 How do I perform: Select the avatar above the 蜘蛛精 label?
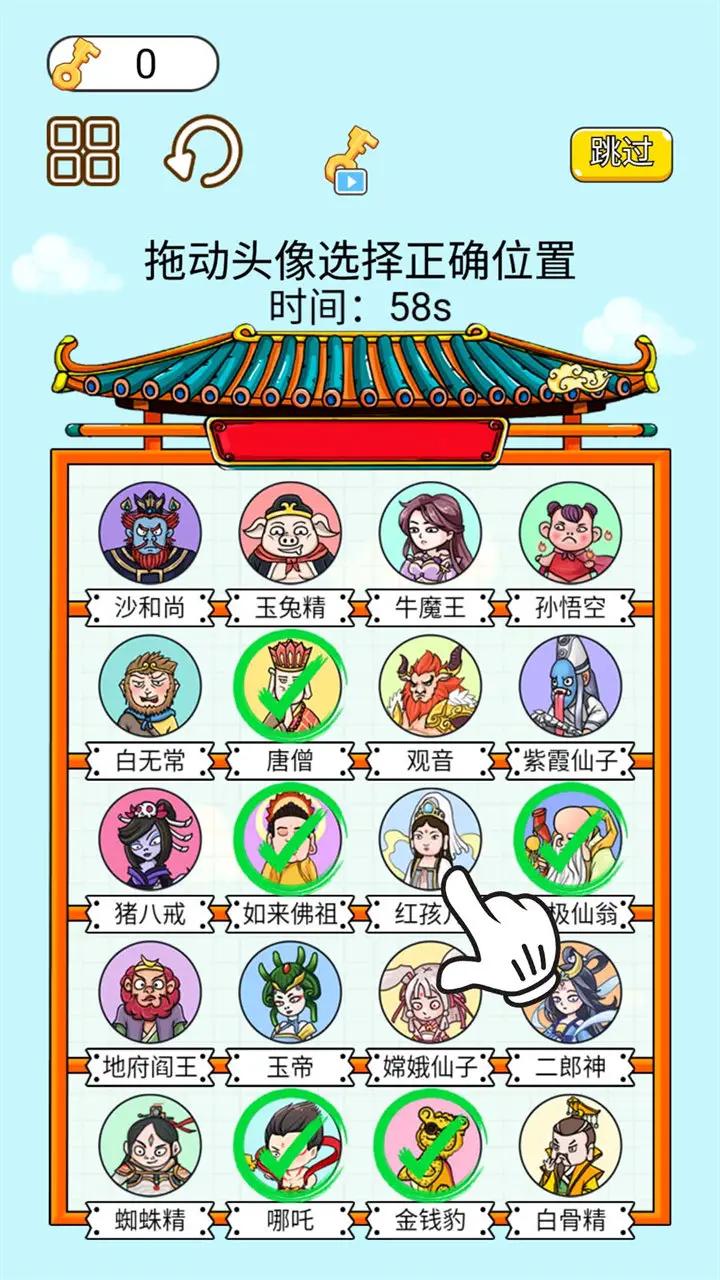point(150,1145)
